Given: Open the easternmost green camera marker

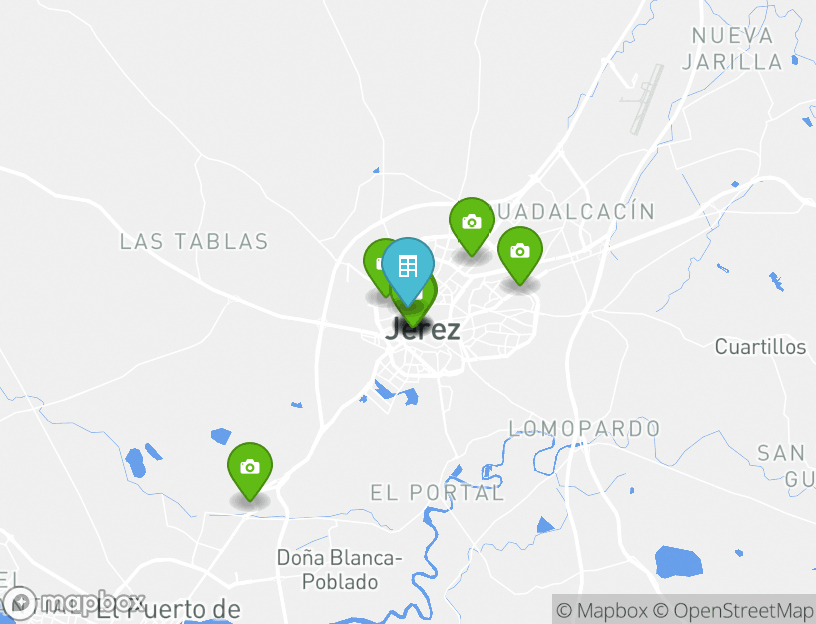Looking at the screenshot, I should pyautogui.click(x=519, y=251).
